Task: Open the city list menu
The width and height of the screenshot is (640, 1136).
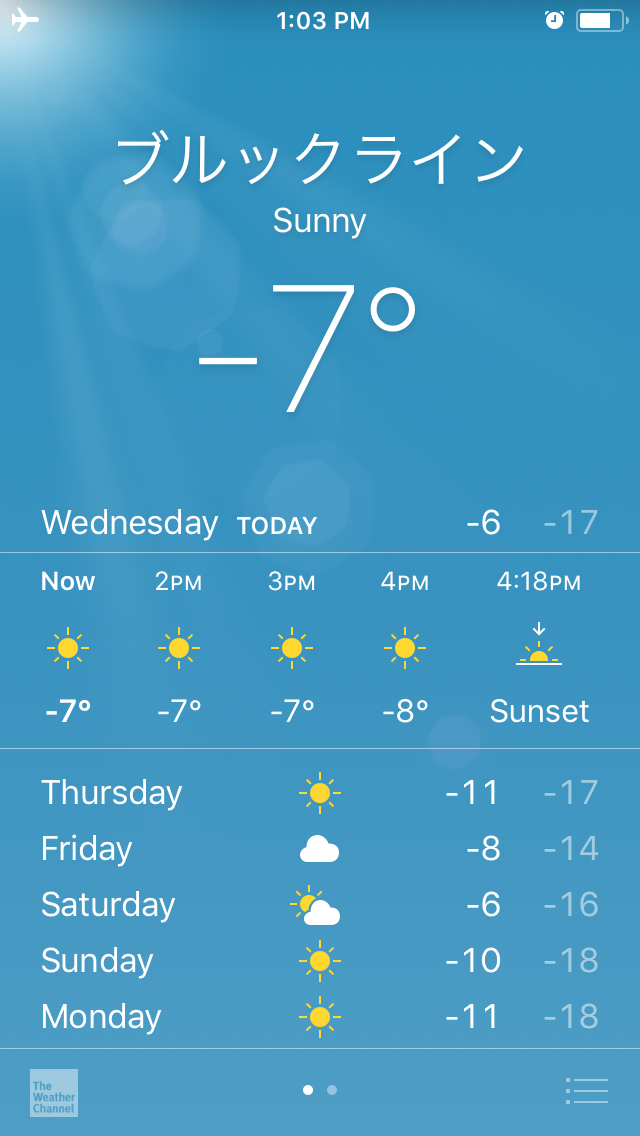Action: pyautogui.click(x=586, y=1090)
